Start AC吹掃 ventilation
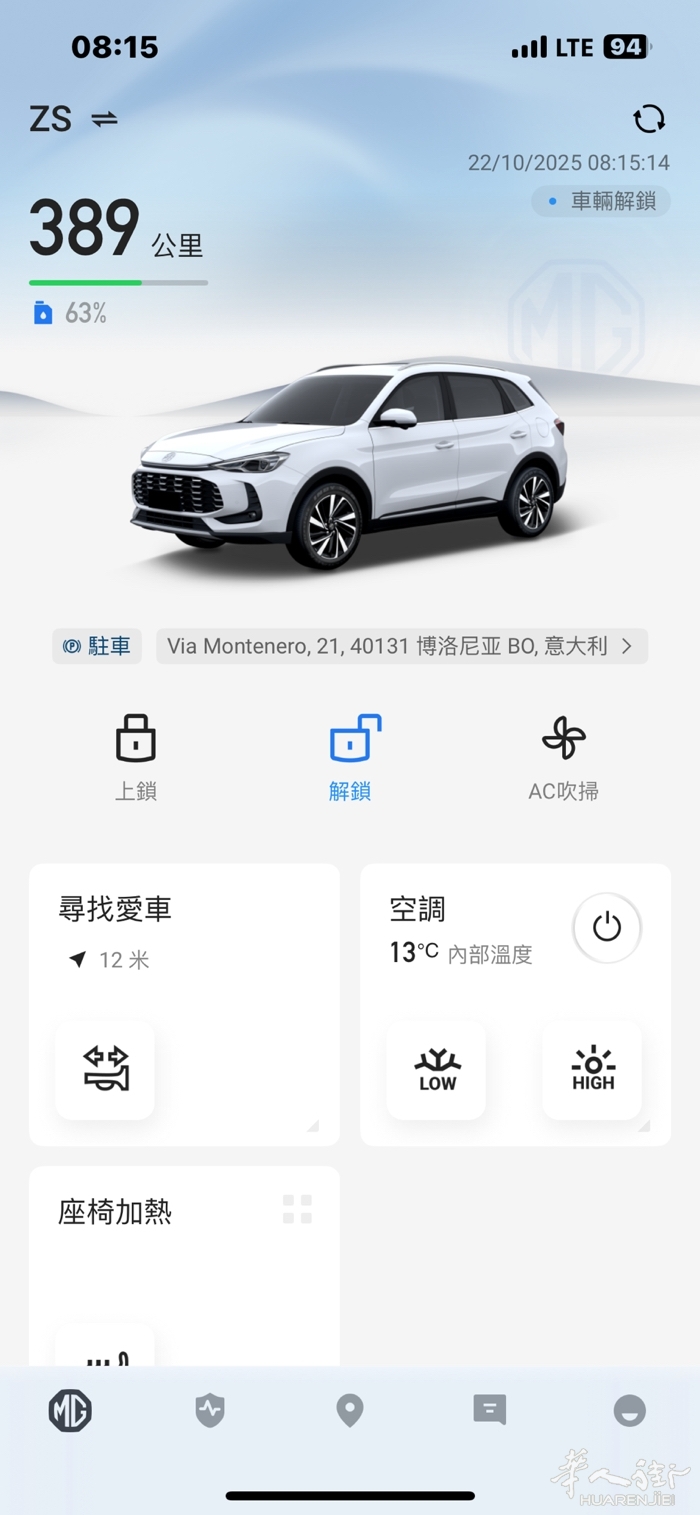 click(x=563, y=758)
